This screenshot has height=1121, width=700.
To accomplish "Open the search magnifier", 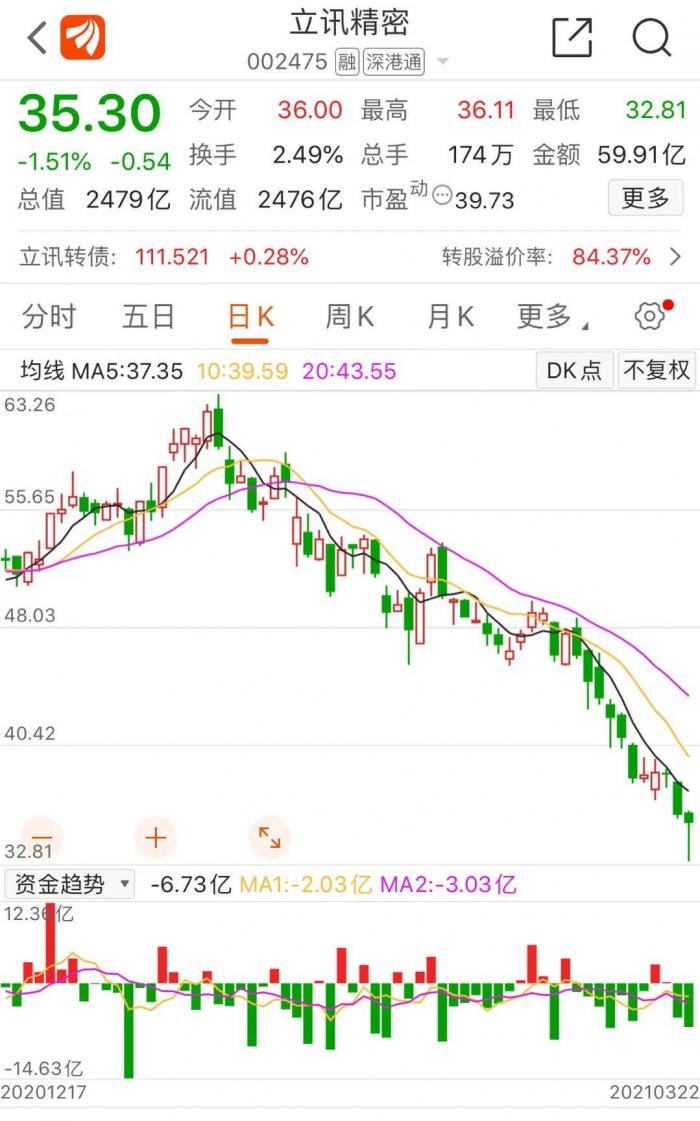I will click(x=651, y=38).
